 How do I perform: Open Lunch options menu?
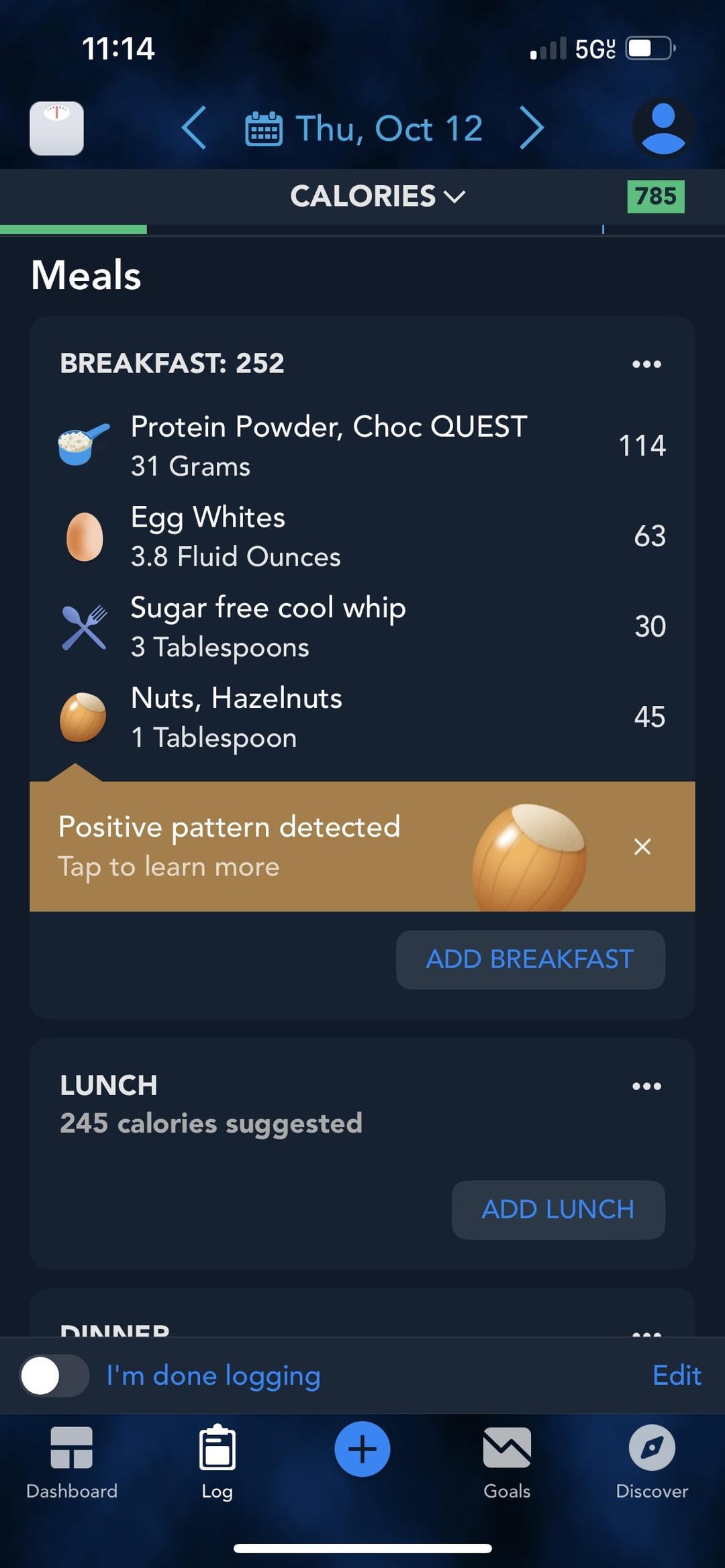[646, 1086]
